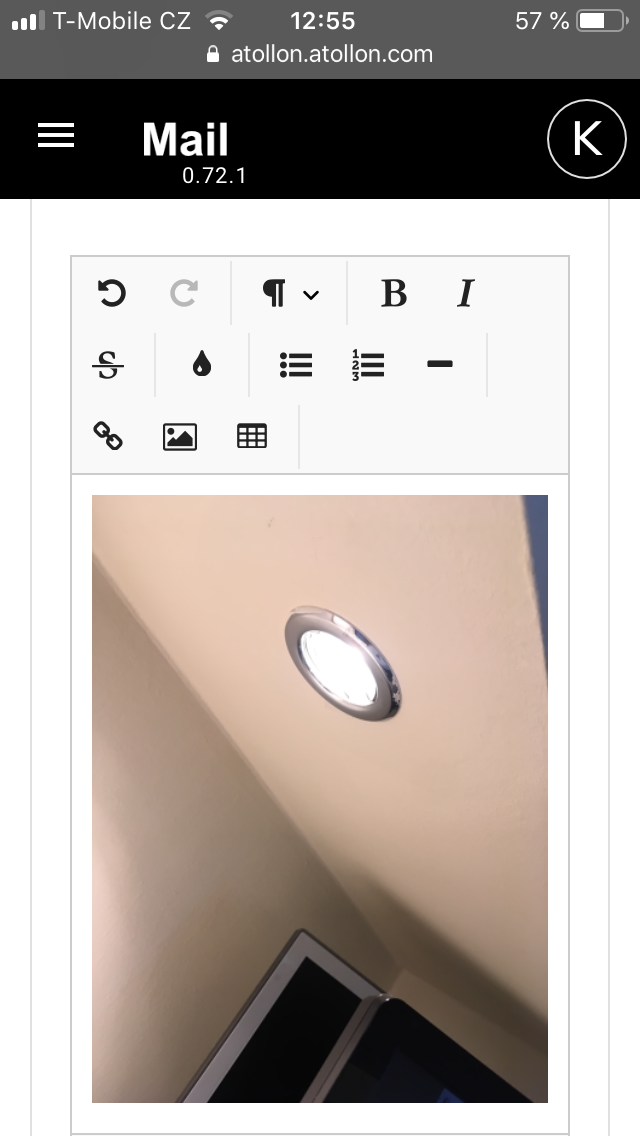Insert a horizontal line

(x=440, y=366)
